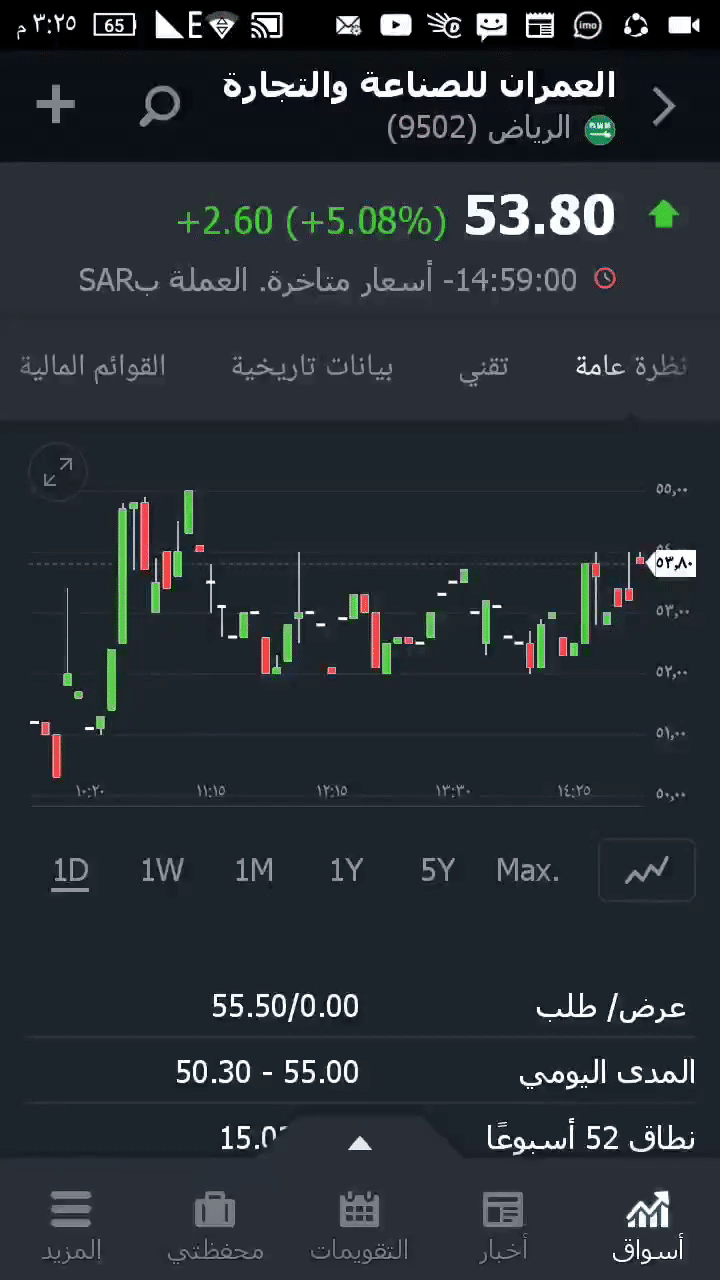Expand the chart to full screen
Image resolution: width=720 pixels, height=1280 pixels.
(58, 472)
